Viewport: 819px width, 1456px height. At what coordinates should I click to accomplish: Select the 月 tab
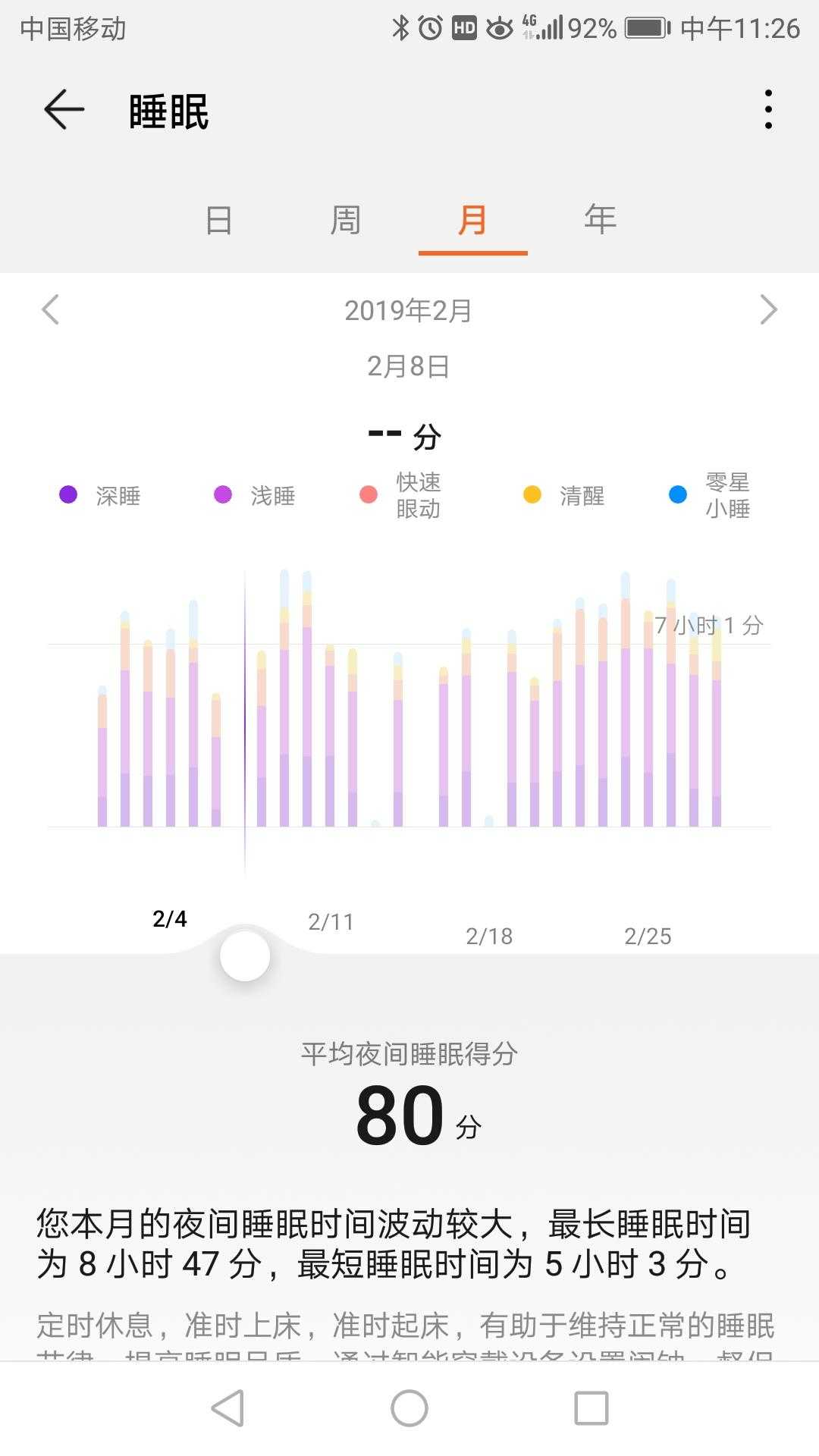click(x=472, y=221)
